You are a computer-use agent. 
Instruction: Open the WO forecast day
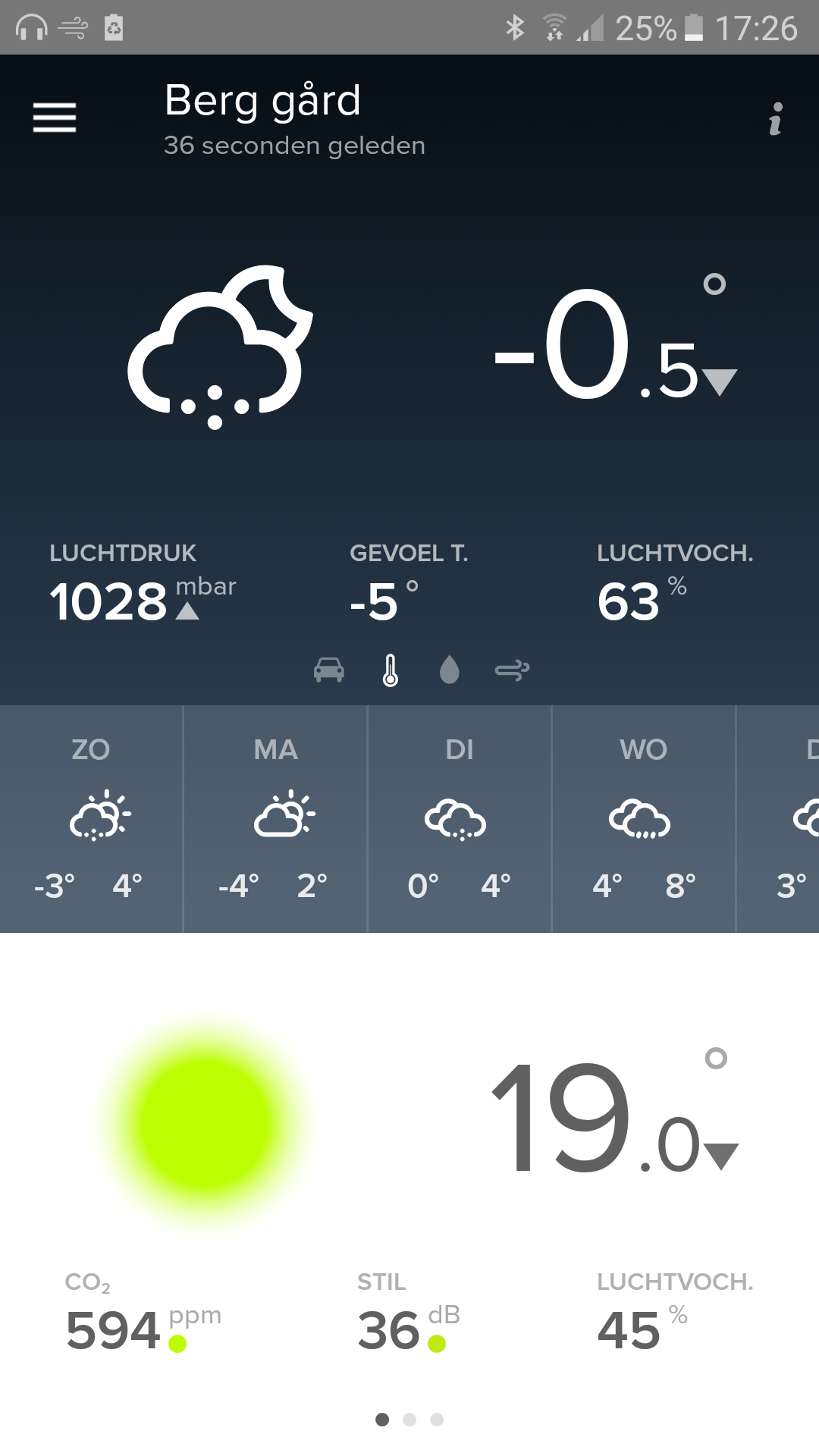pyautogui.click(x=644, y=819)
